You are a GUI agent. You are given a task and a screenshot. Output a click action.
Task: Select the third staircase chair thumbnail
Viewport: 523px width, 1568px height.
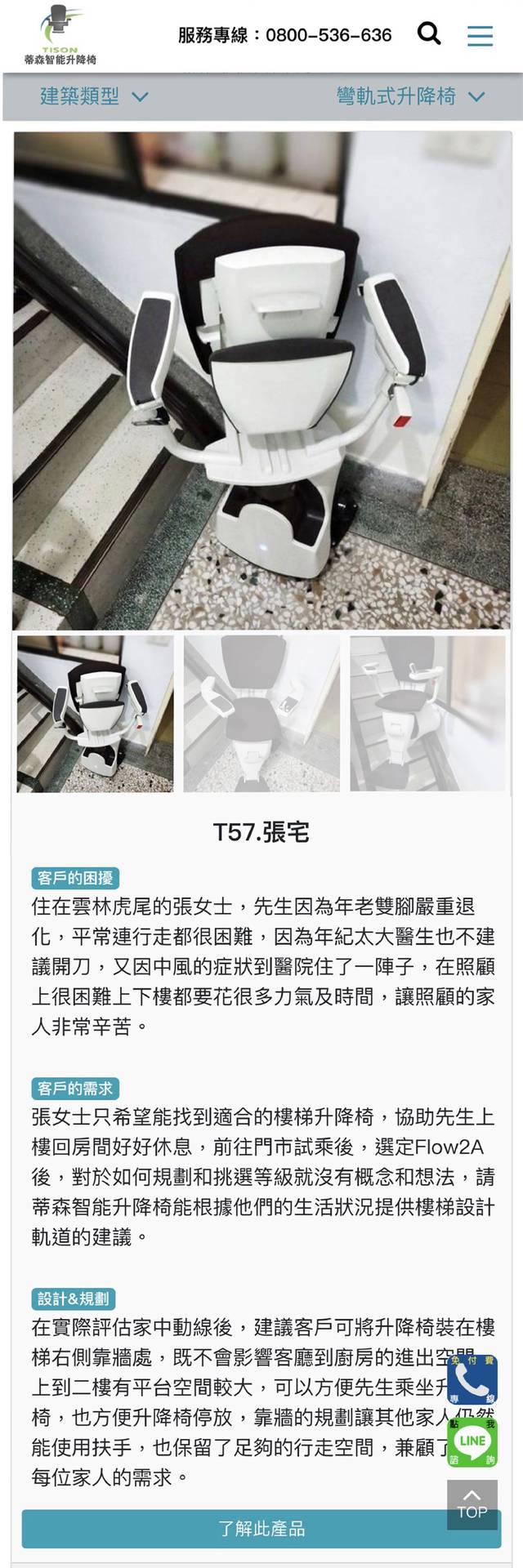pyautogui.click(x=428, y=713)
